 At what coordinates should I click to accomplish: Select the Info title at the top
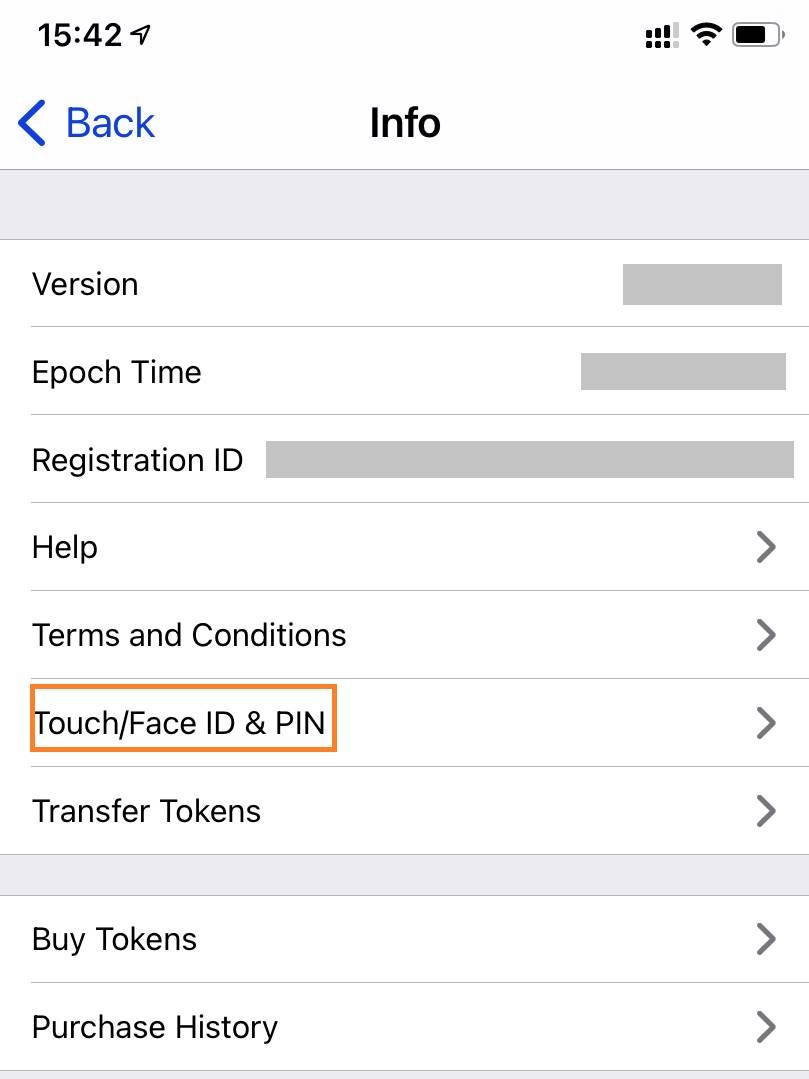[x=404, y=122]
